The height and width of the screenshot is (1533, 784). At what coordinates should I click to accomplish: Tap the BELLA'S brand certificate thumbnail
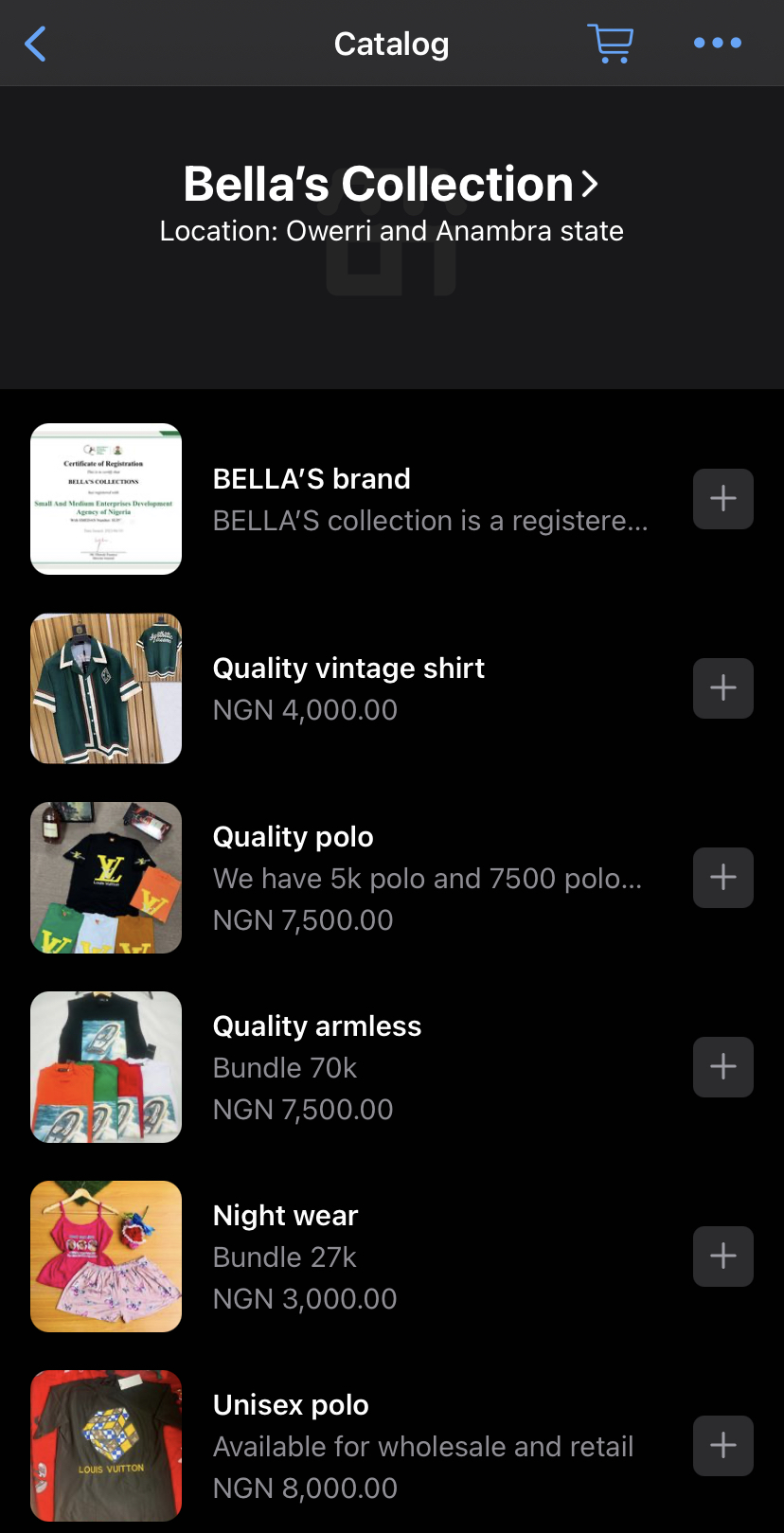(x=105, y=498)
